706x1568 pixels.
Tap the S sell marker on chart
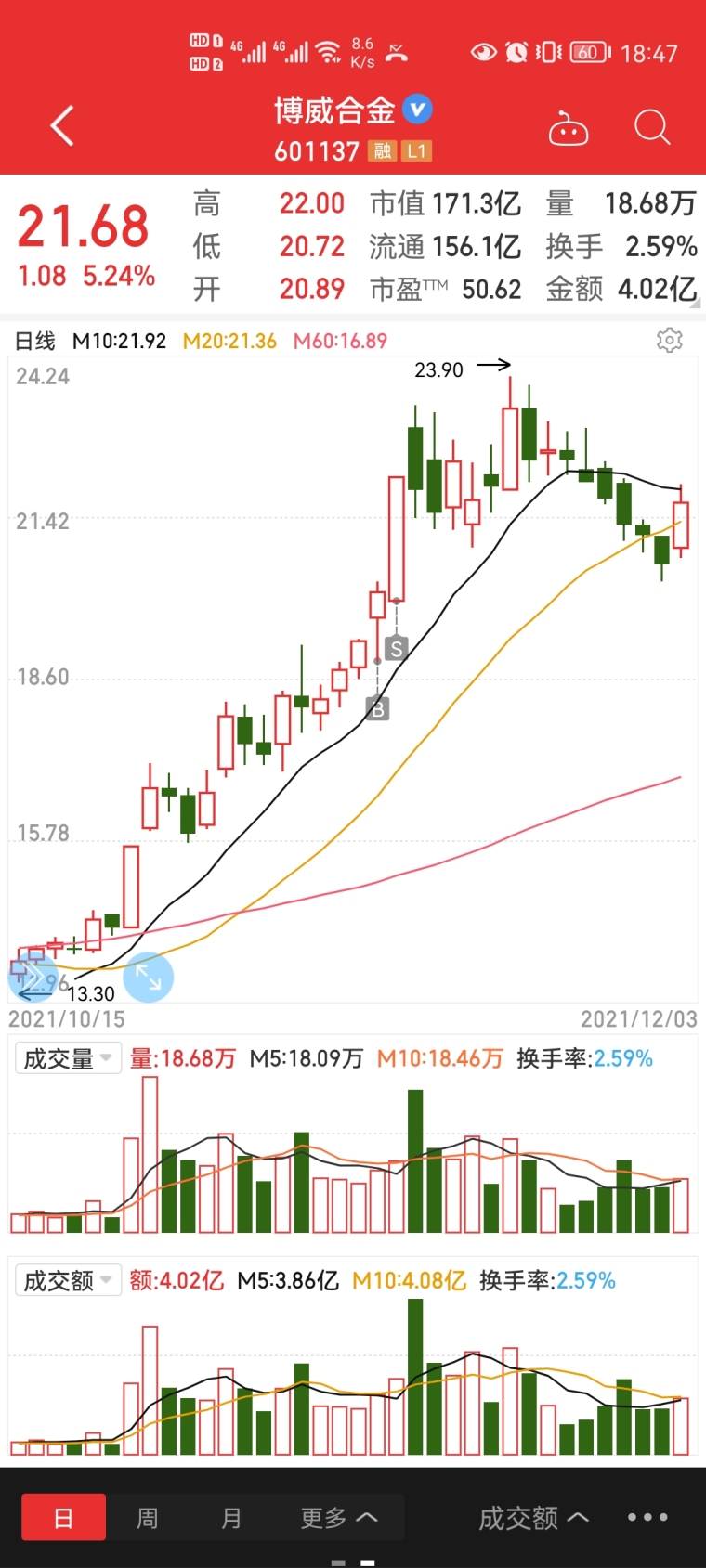pos(397,648)
